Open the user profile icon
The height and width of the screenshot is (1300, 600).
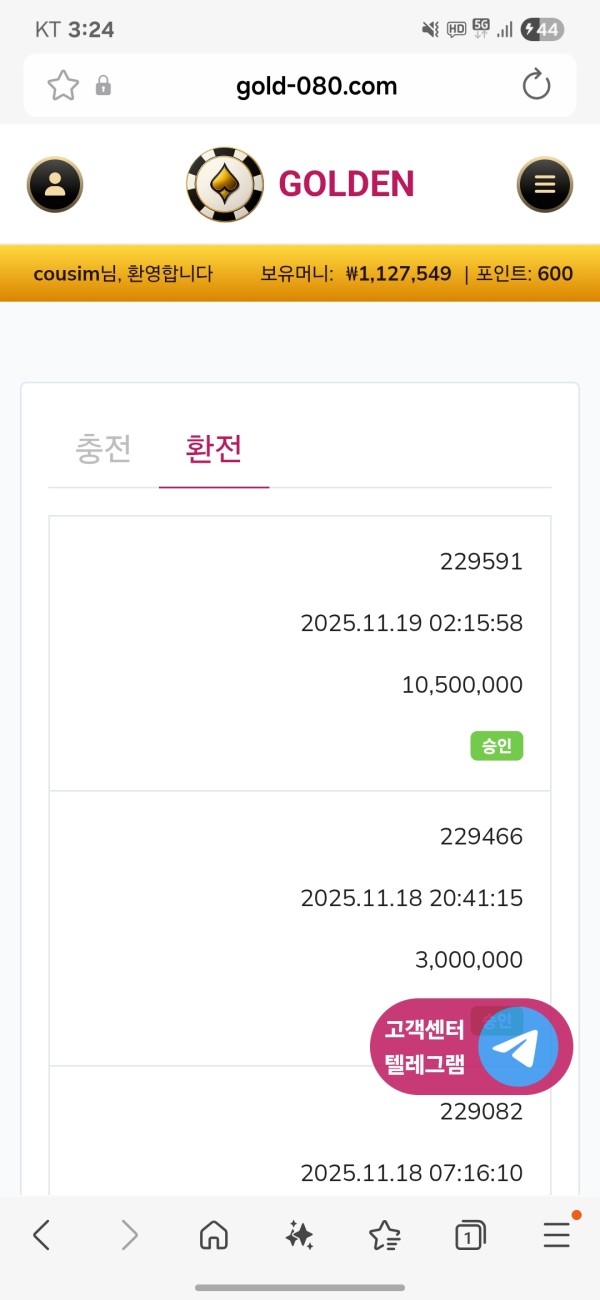click(x=55, y=185)
